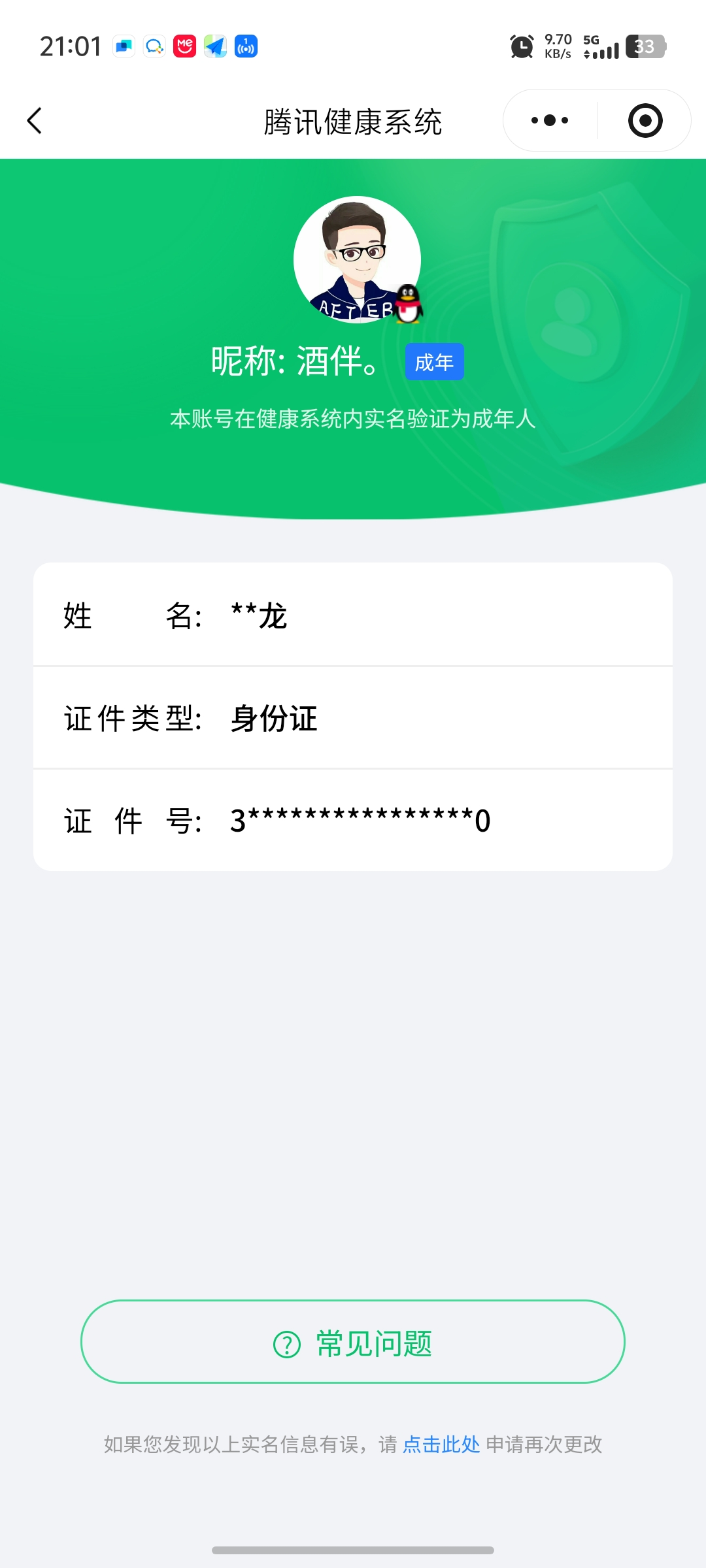The width and height of the screenshot is (706, 1568).
Task: Tap 点击此处 to request info change
Action: coord(441,1444)
